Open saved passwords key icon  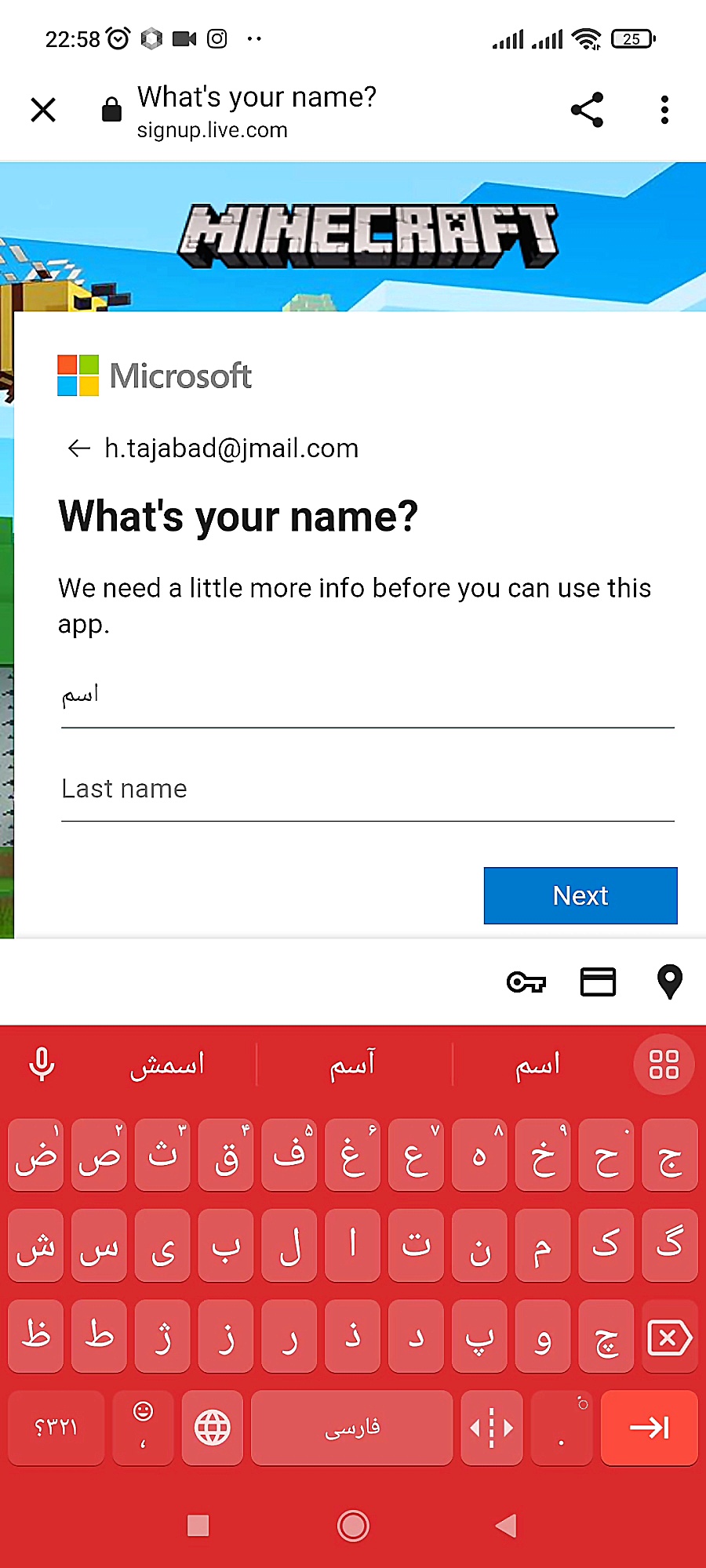pyautogui.click(x=526, y=982)
